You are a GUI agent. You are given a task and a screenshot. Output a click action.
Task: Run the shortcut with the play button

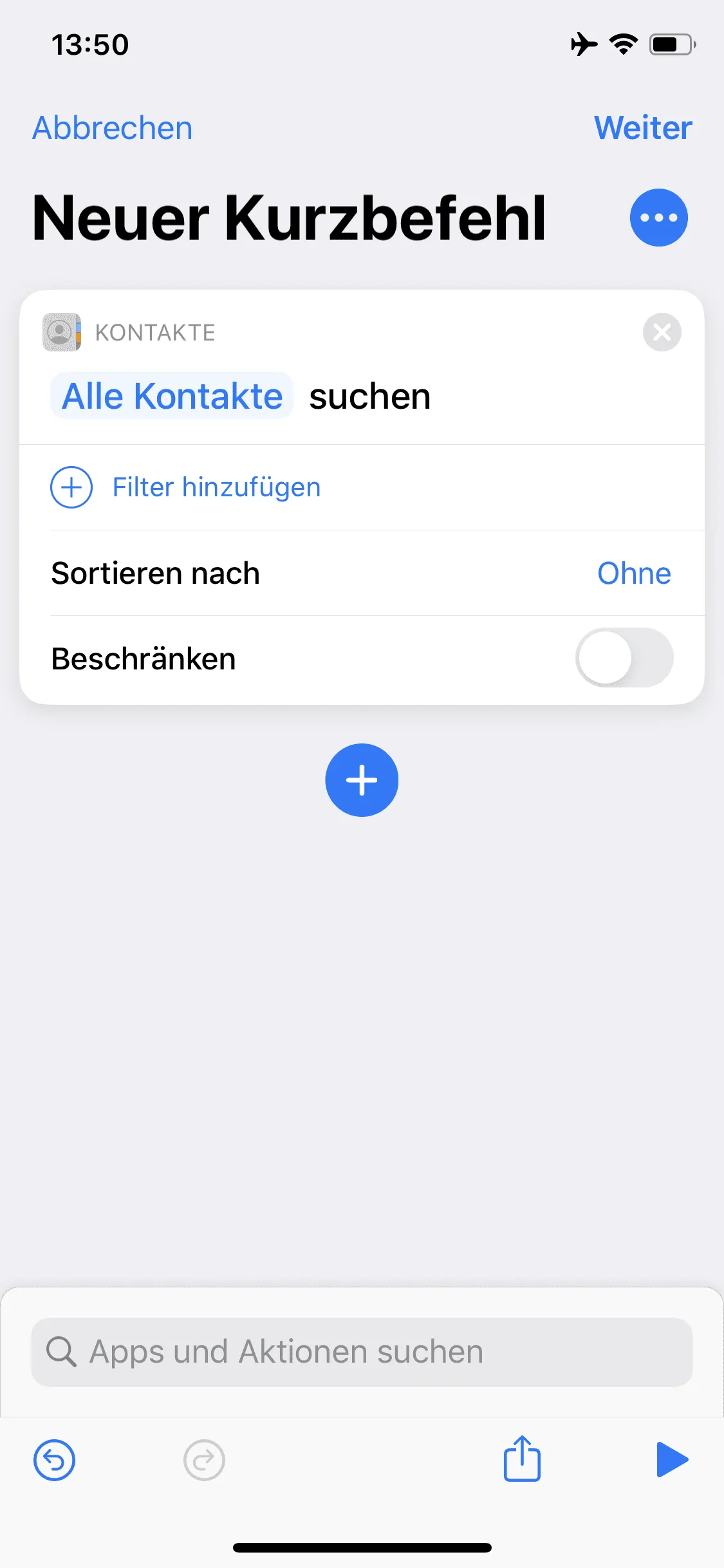coord(672,1459)
